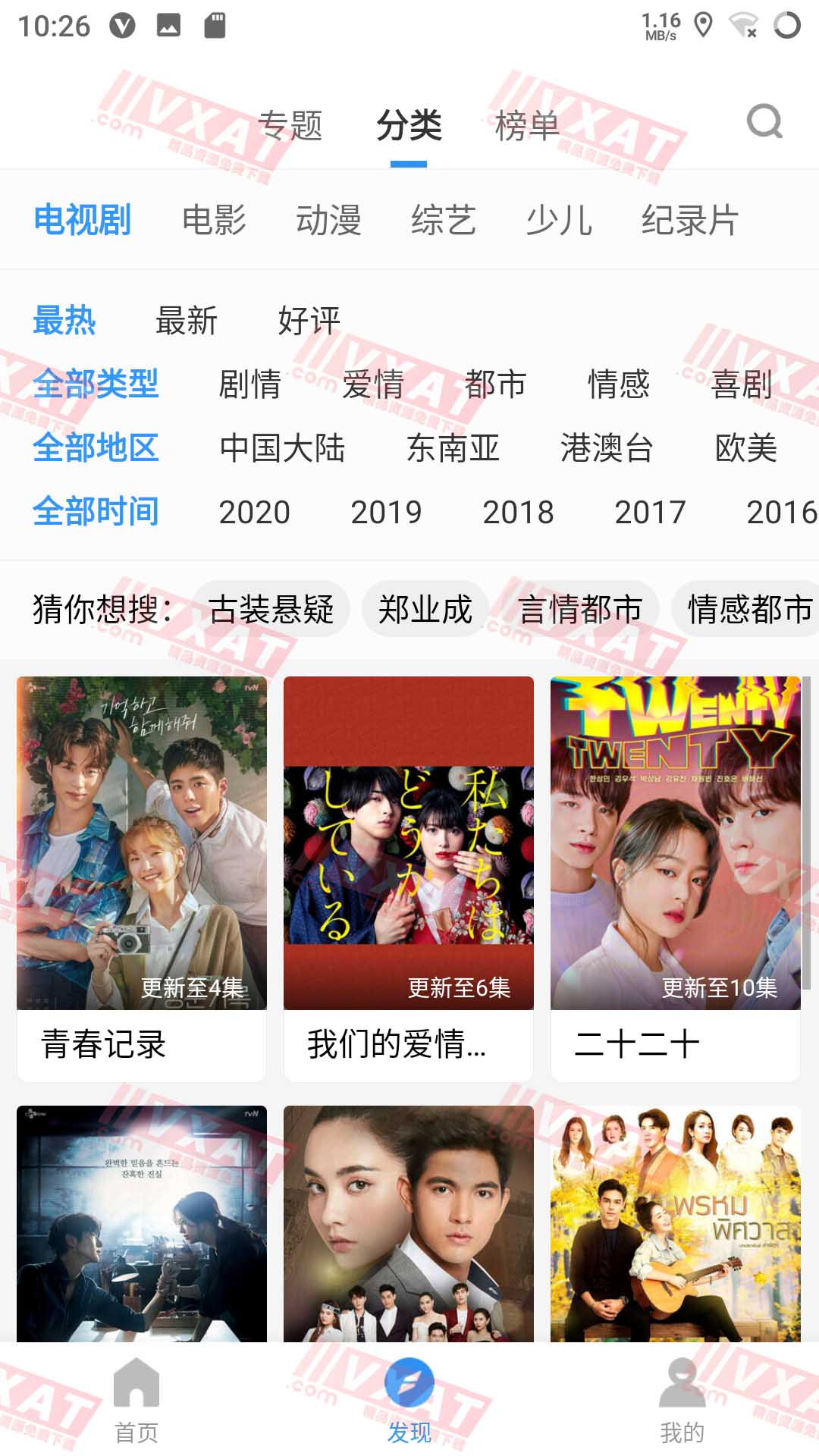Select the 最新 sort option
819x1456 pixels.
pyautogui.click(x=187, y=322)
